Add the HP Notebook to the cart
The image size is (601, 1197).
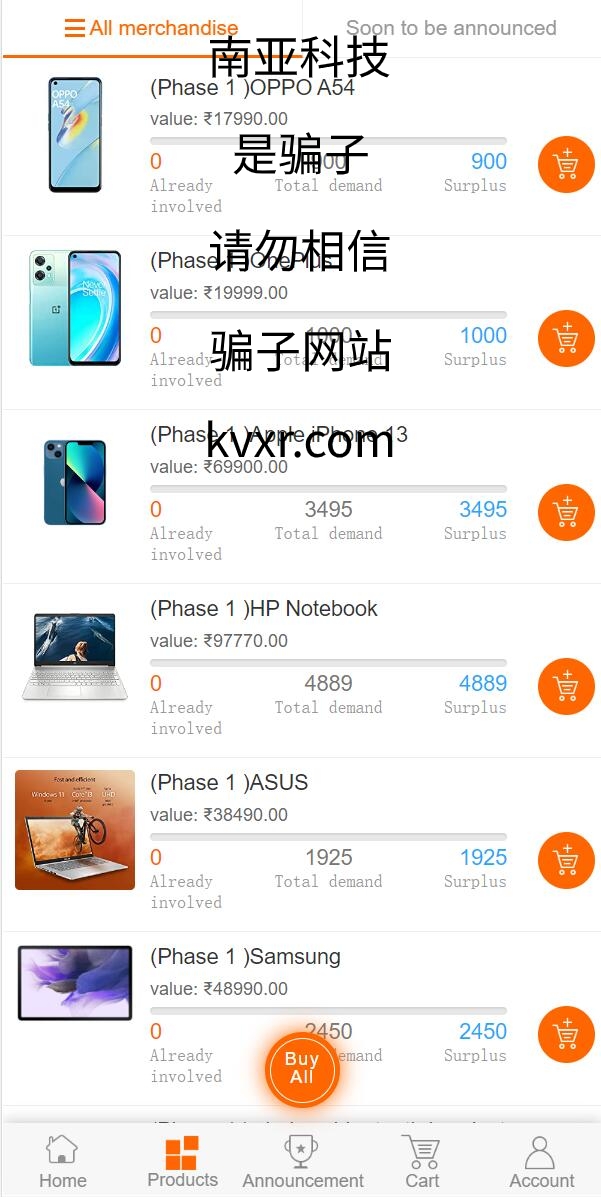[566, 686]
